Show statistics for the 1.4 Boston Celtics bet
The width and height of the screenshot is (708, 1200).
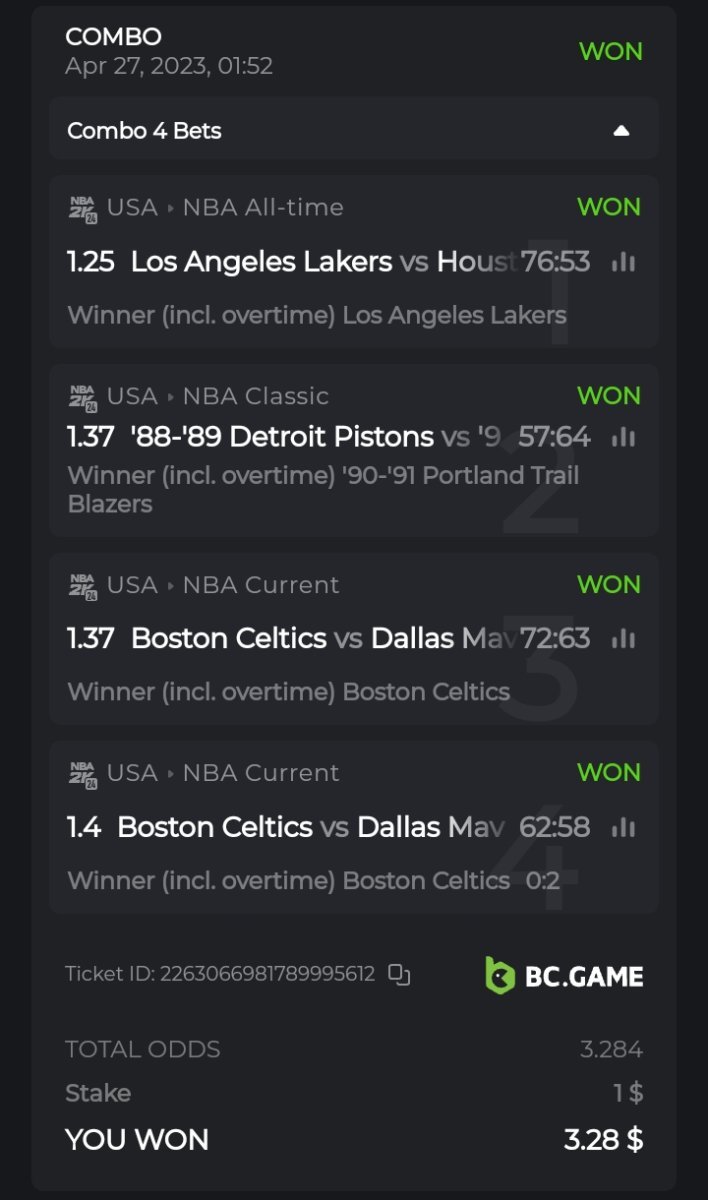(x=623, y=827)
